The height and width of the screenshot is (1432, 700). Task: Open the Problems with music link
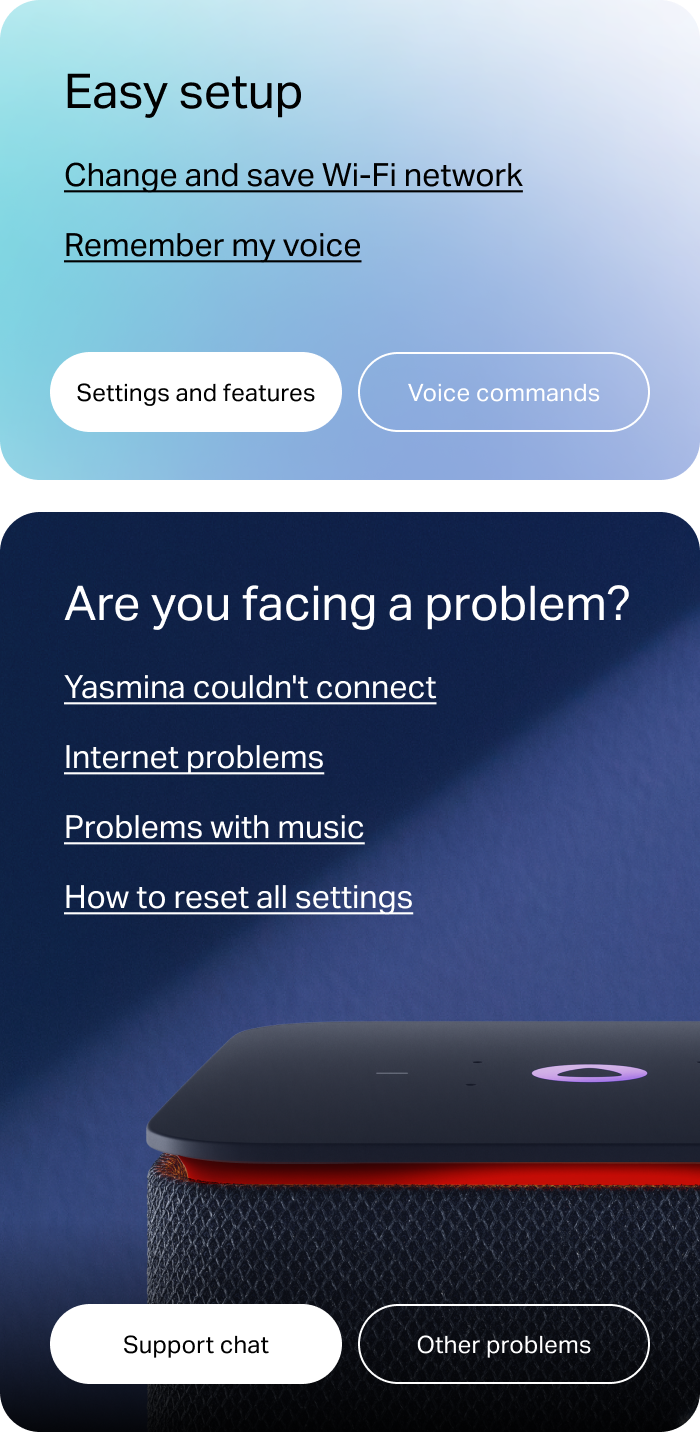[x=214, y=828]
